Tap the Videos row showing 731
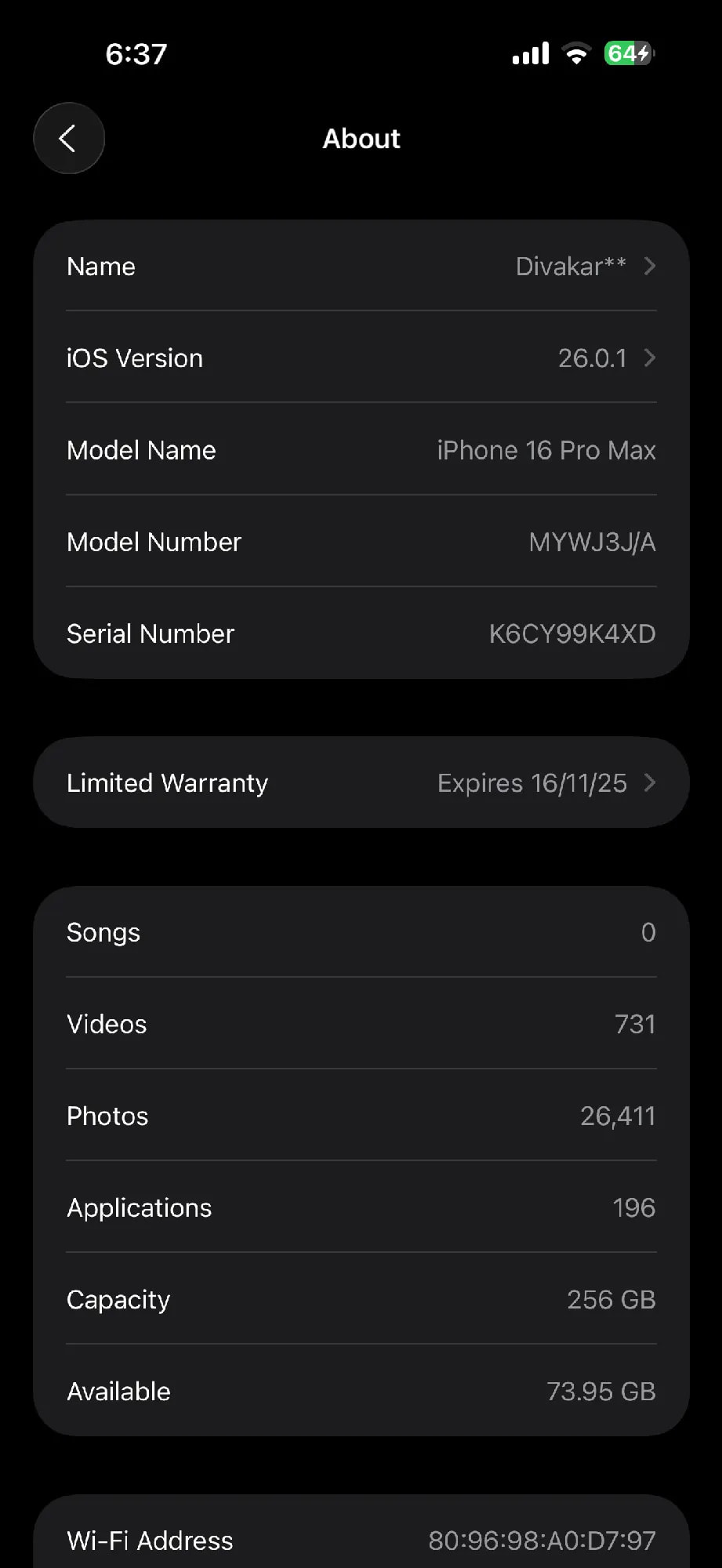The width and height of the screenshot is (722, 1568). coord(361,1024)
